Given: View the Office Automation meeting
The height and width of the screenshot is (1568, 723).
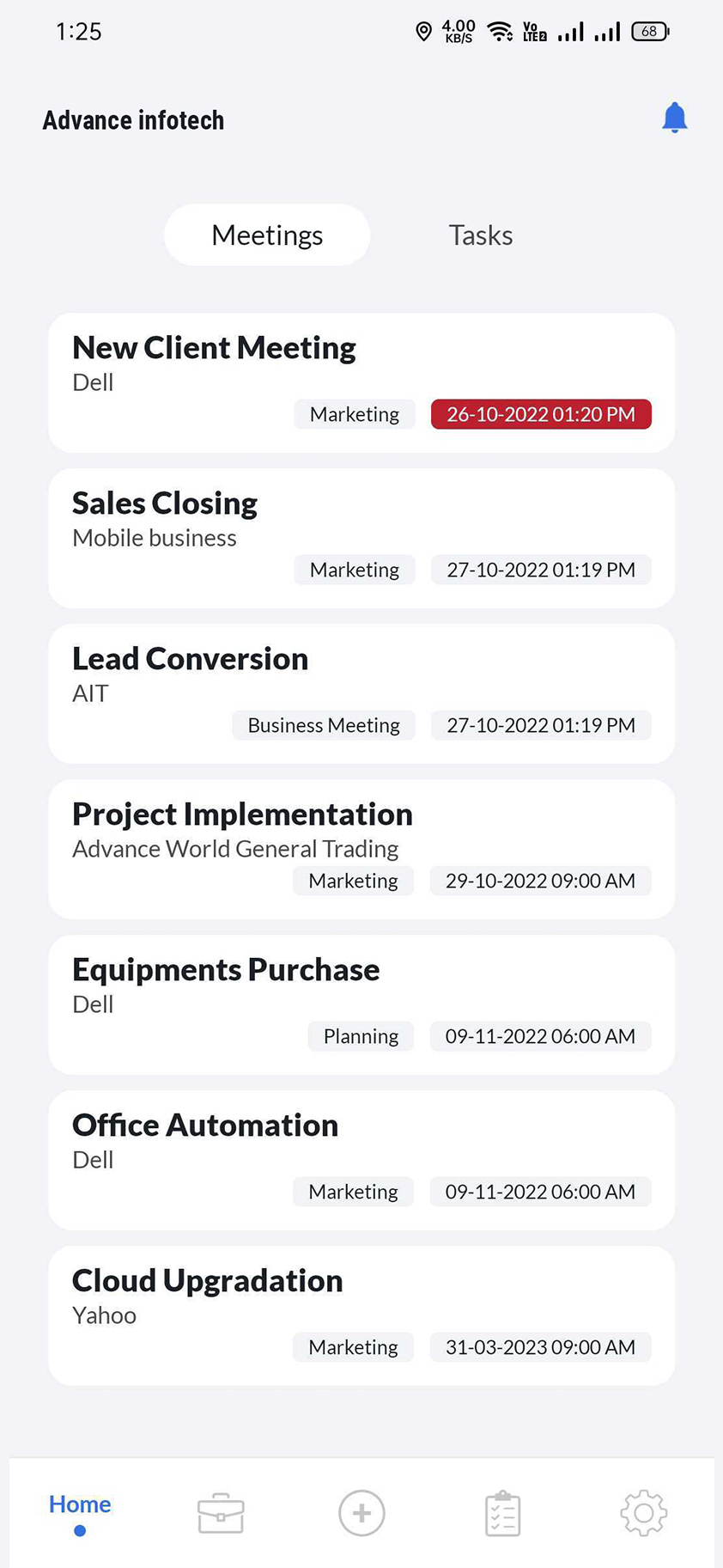Looking at the screenshot, I should coord(361,1159).
